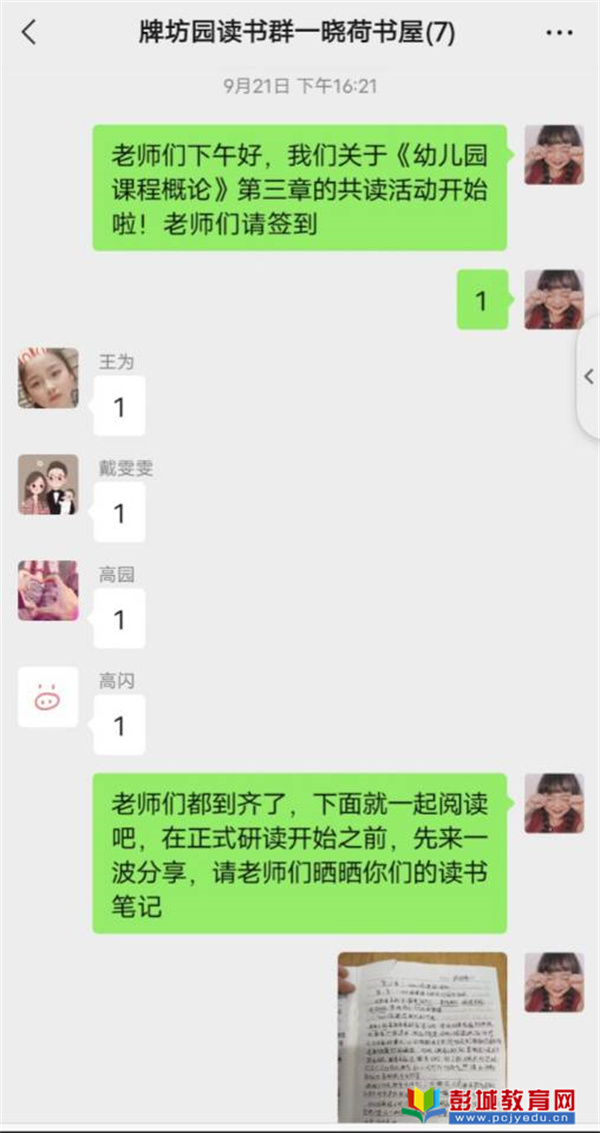The width and height of the screenshot is (600, 1133).
Task: Open 高闪's pig avatar profile
Action: [48, 697]
